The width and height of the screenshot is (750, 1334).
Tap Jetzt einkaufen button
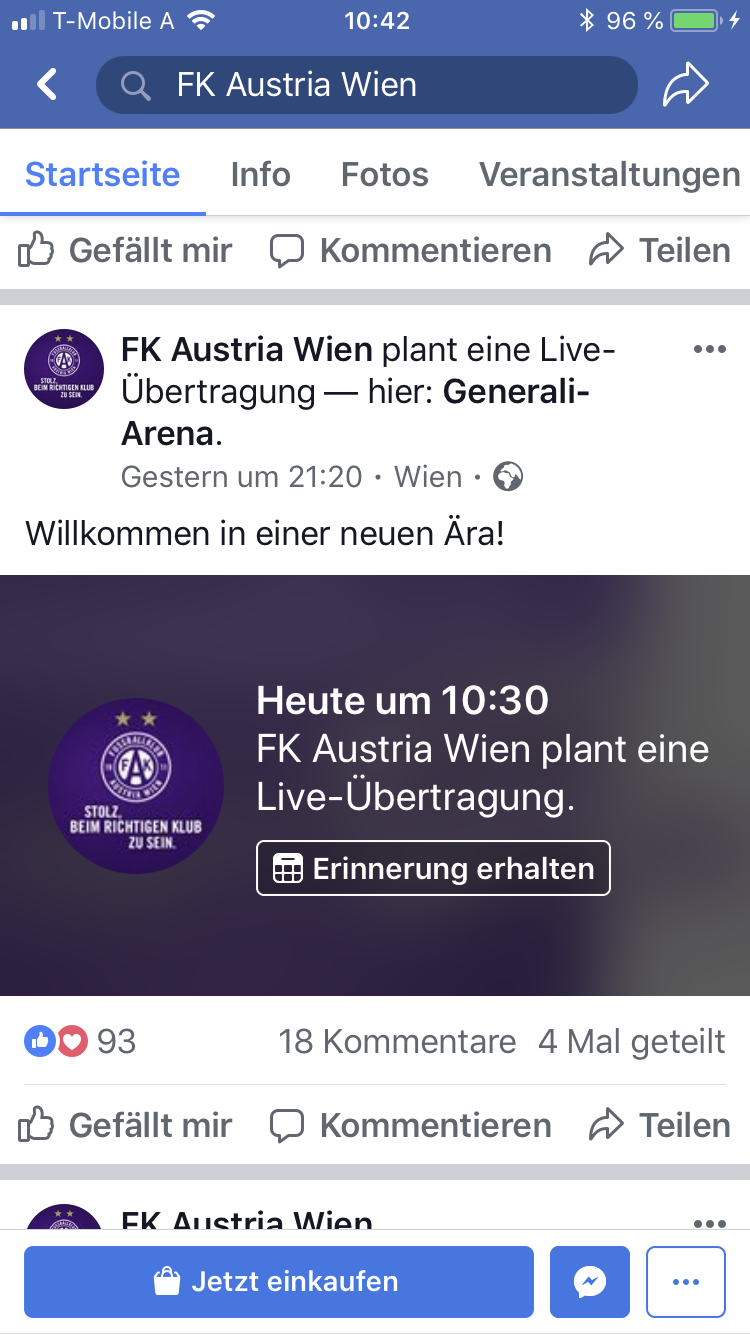point(279,1281)
